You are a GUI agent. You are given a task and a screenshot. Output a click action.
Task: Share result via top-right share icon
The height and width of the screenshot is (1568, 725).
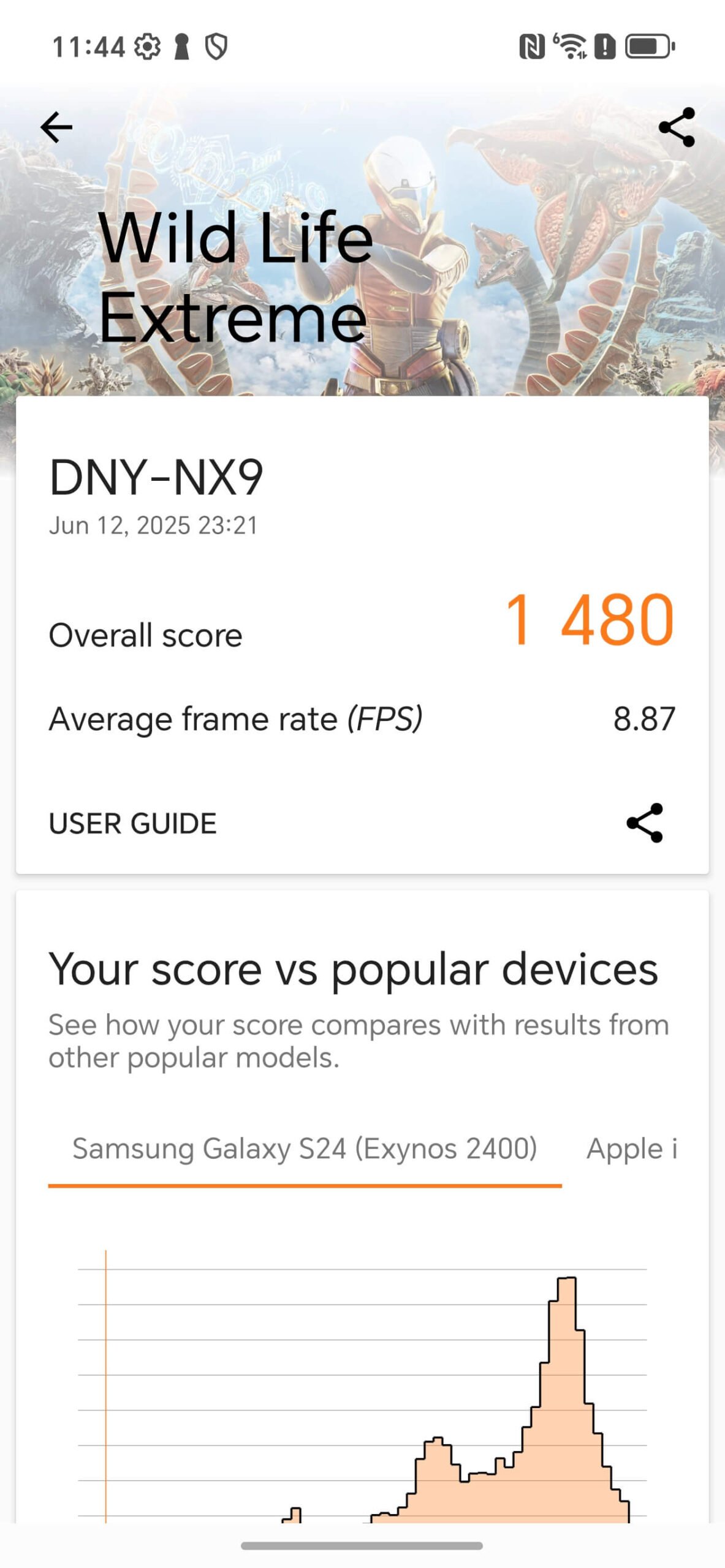677,127
